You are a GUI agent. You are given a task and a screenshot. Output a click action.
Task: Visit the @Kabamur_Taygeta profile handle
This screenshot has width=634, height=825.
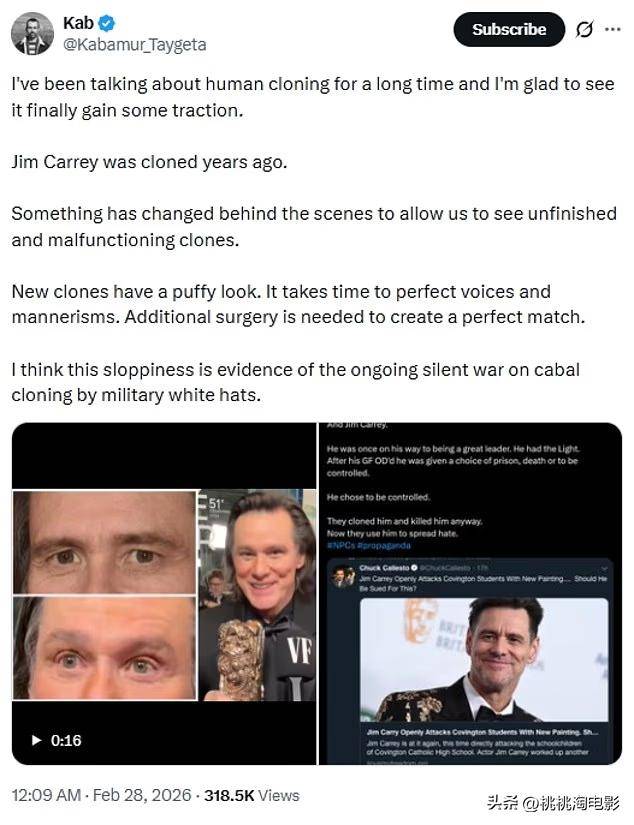tap(134, 45)
